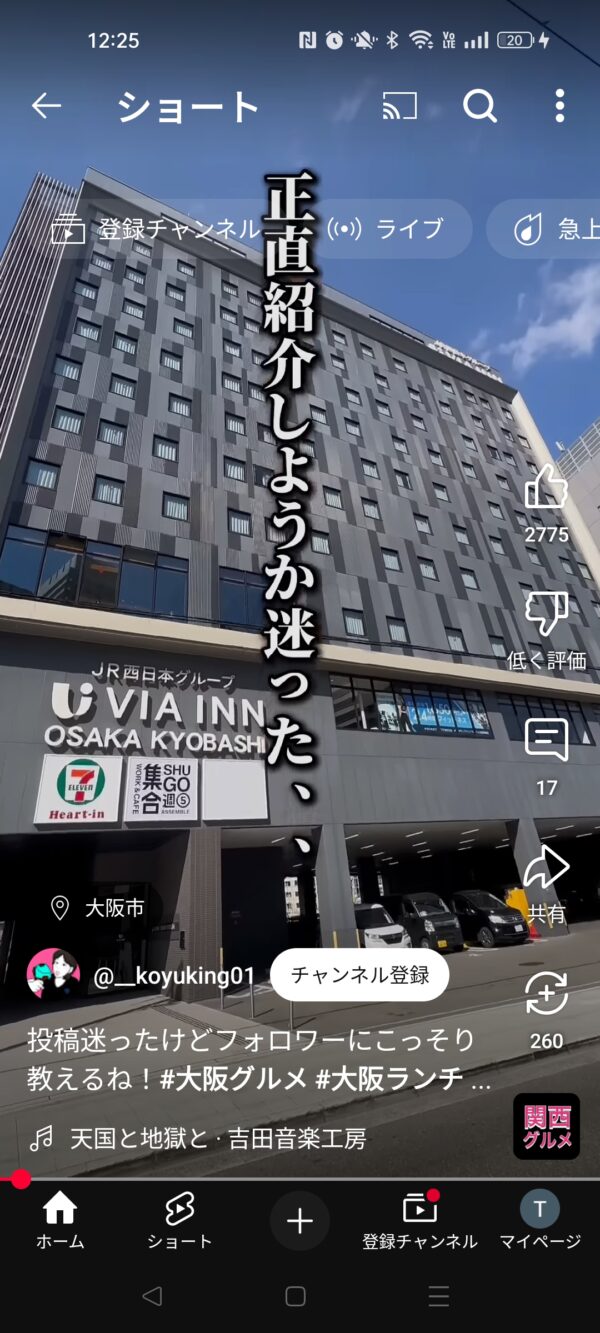Create new content with the plus button
600x1333 pixels.
300,1221
